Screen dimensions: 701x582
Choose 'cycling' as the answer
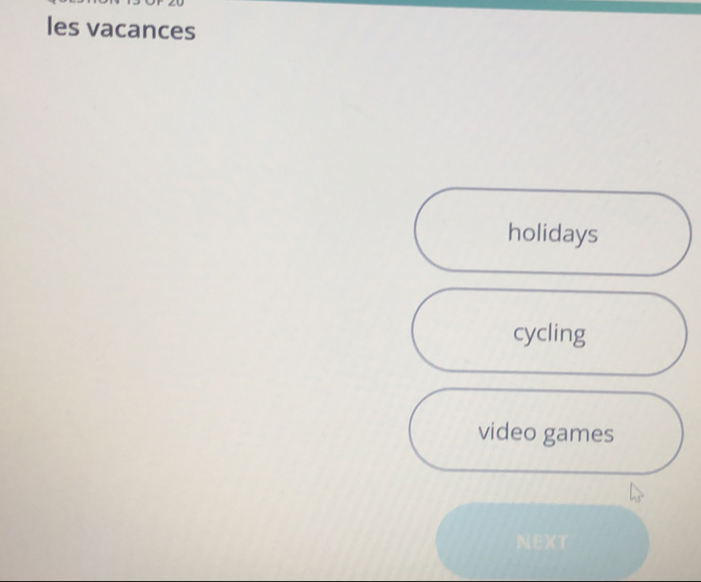(549, 333)
